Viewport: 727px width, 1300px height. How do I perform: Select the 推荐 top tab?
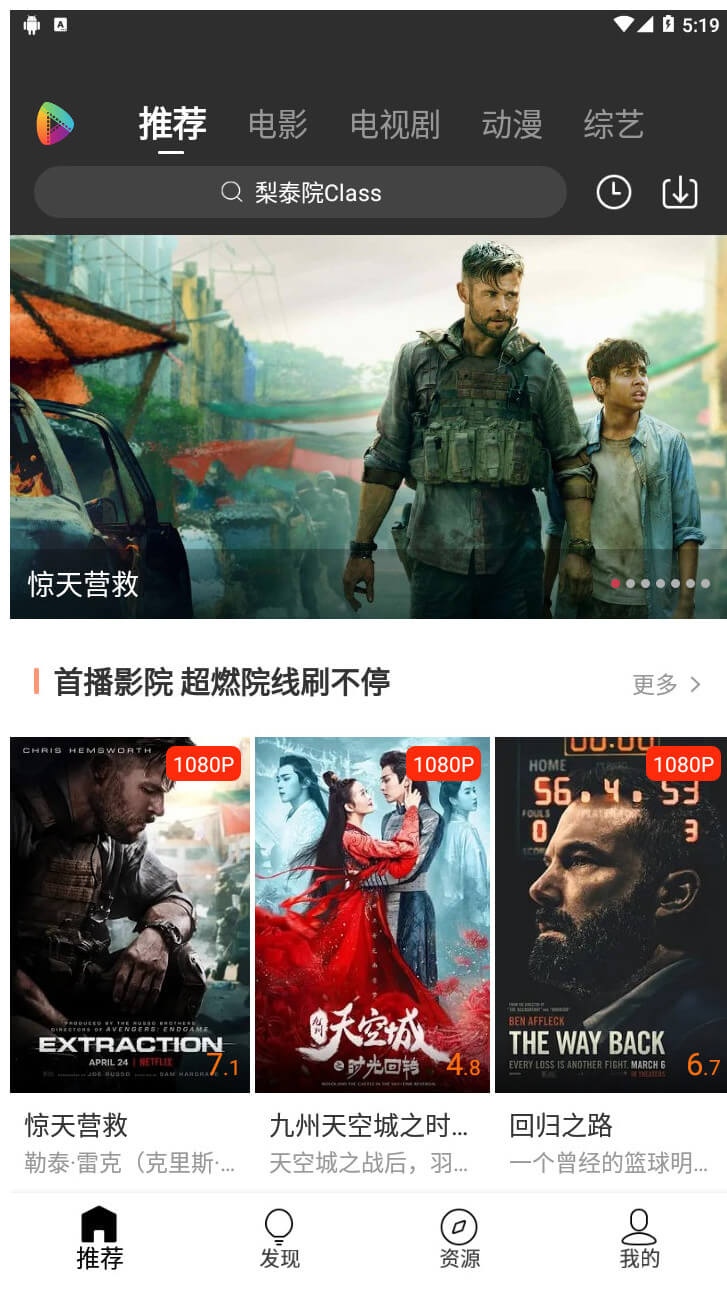coord(172,125)
